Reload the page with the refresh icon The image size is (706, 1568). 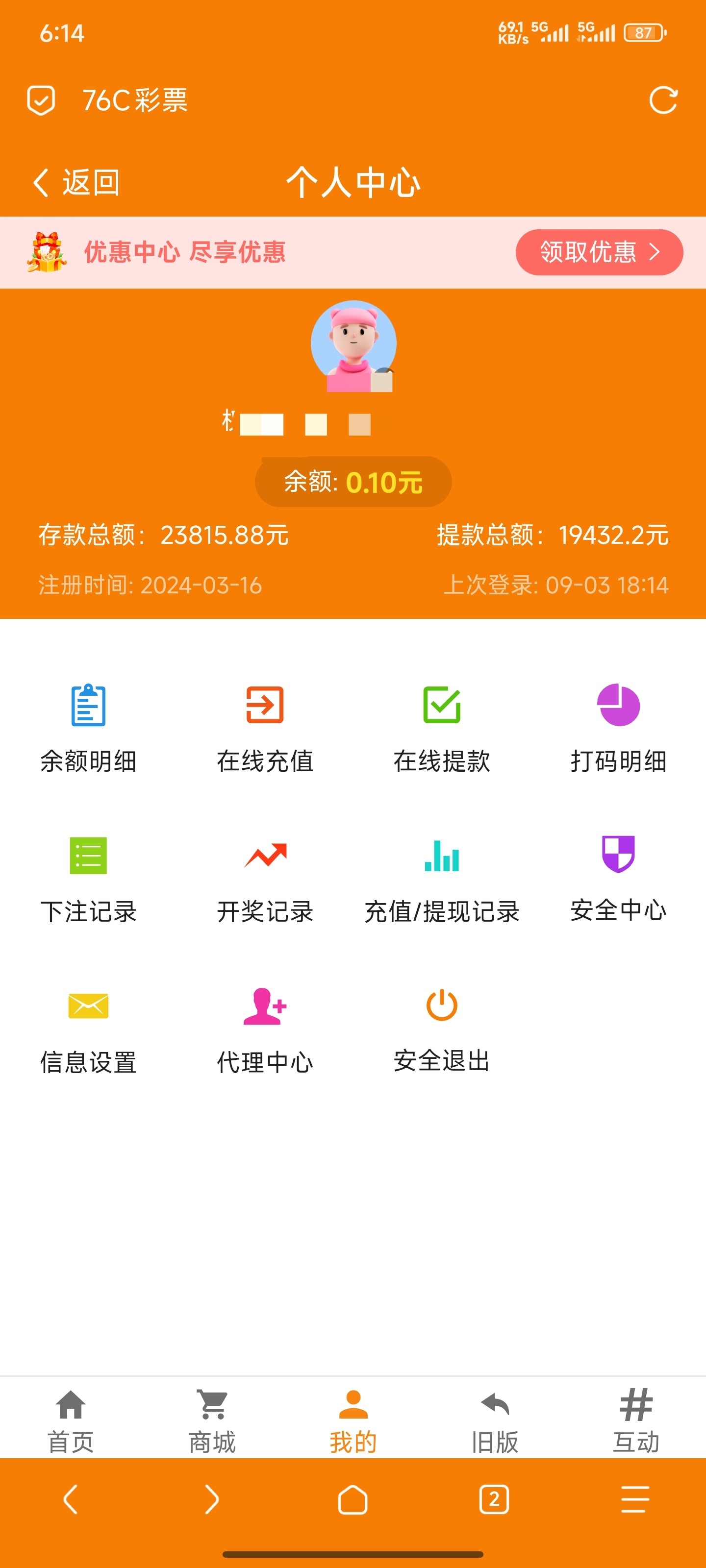663,100
